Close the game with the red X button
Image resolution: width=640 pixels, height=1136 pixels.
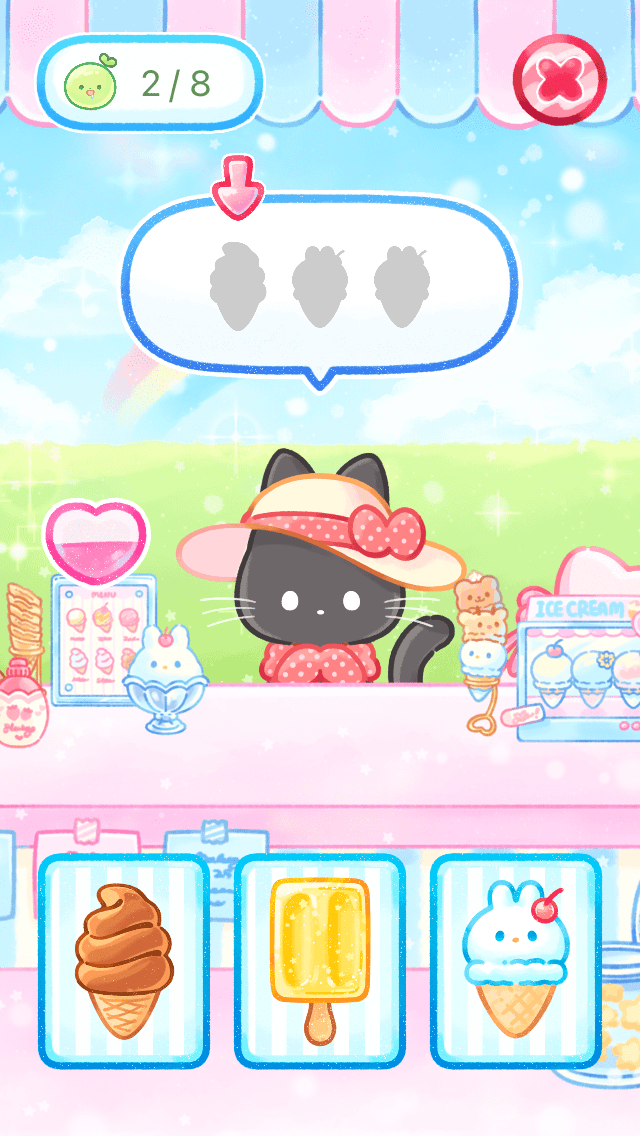coord(559,80)
